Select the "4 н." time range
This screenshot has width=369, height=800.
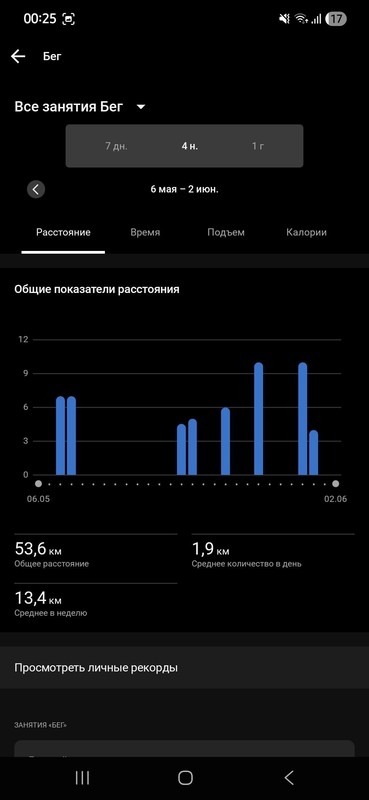[x=190, y=146]
